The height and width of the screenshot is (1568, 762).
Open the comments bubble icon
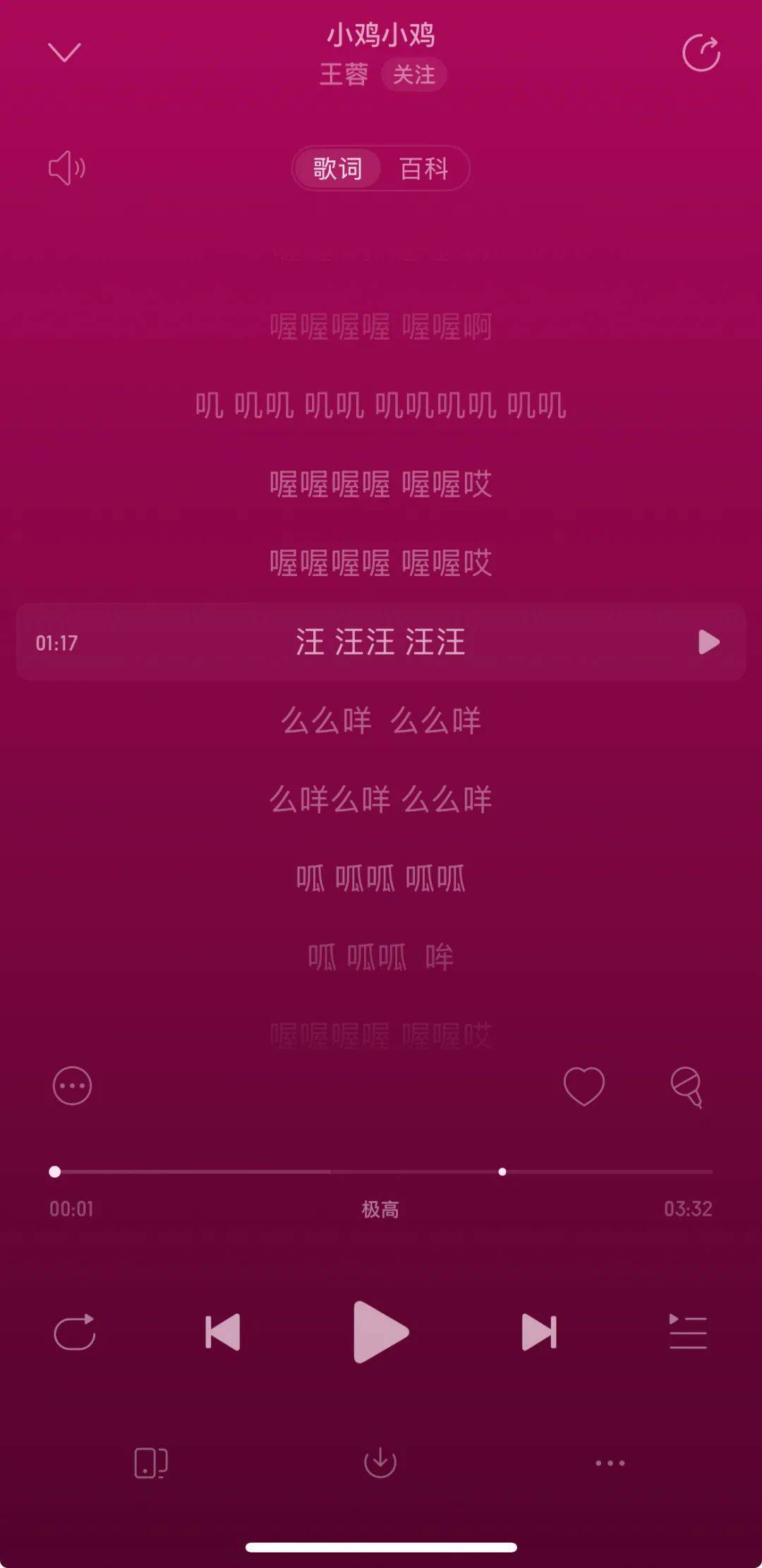click(686, 1087)
